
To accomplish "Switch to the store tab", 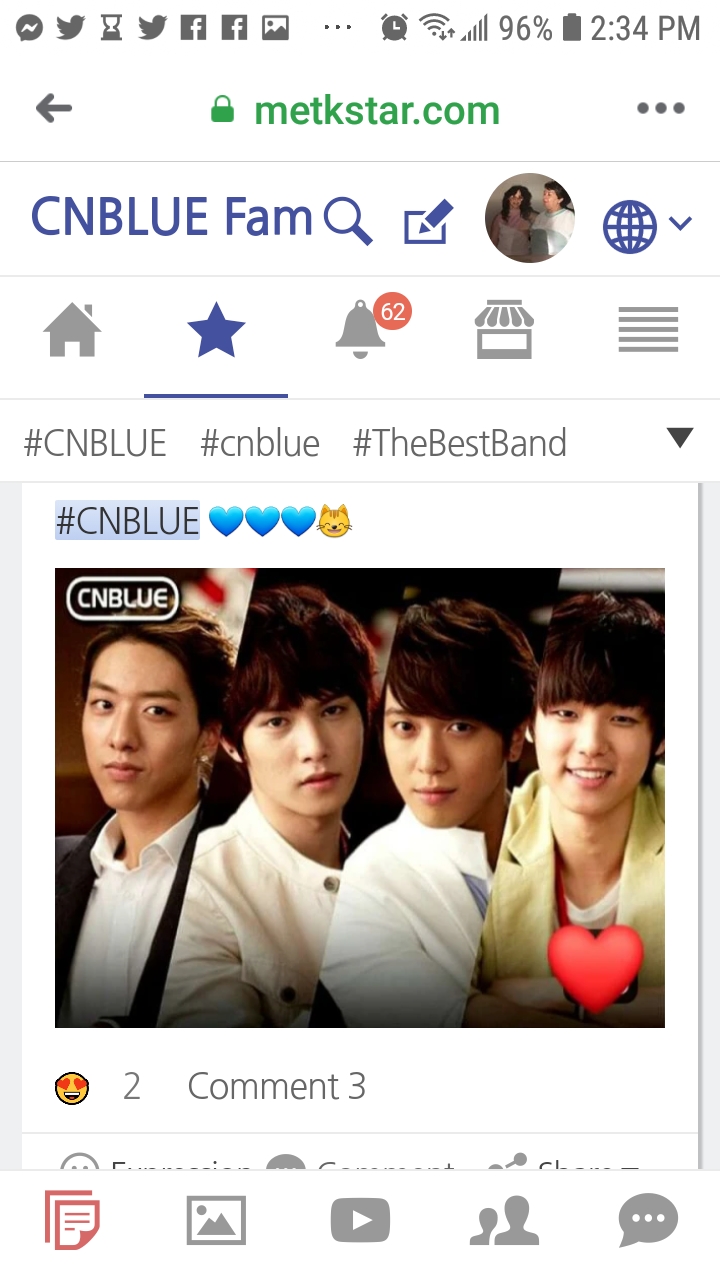I will [504, 331].
